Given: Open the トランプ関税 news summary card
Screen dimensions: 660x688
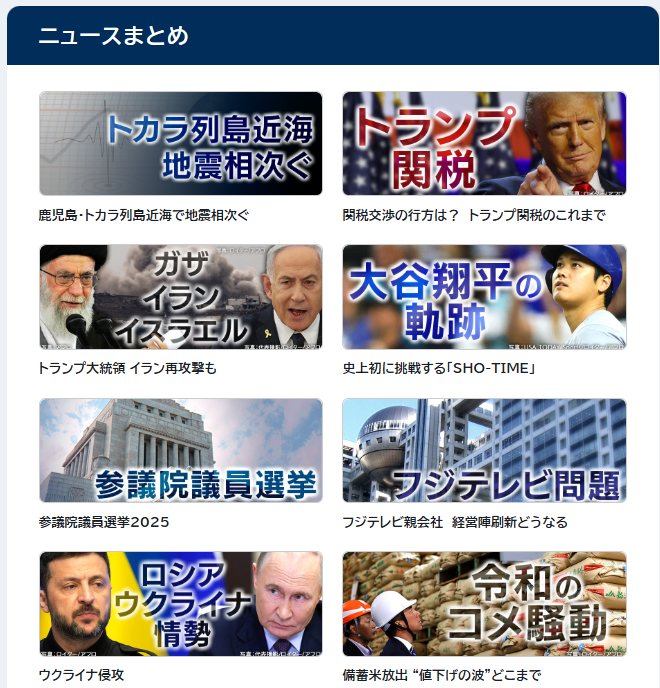Looking at the screenshot, I should click(484, 144).
